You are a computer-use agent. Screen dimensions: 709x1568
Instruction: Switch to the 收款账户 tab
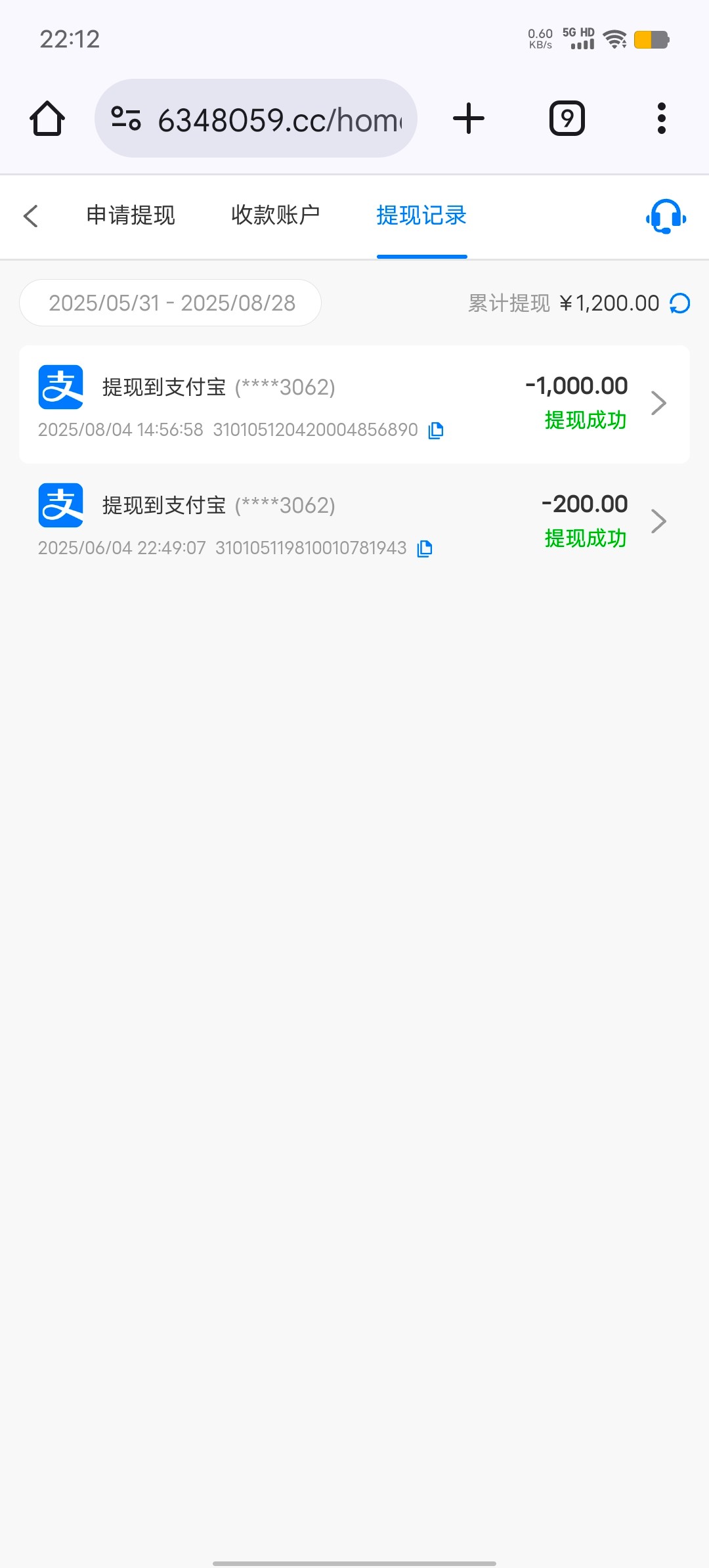(276, 215)
